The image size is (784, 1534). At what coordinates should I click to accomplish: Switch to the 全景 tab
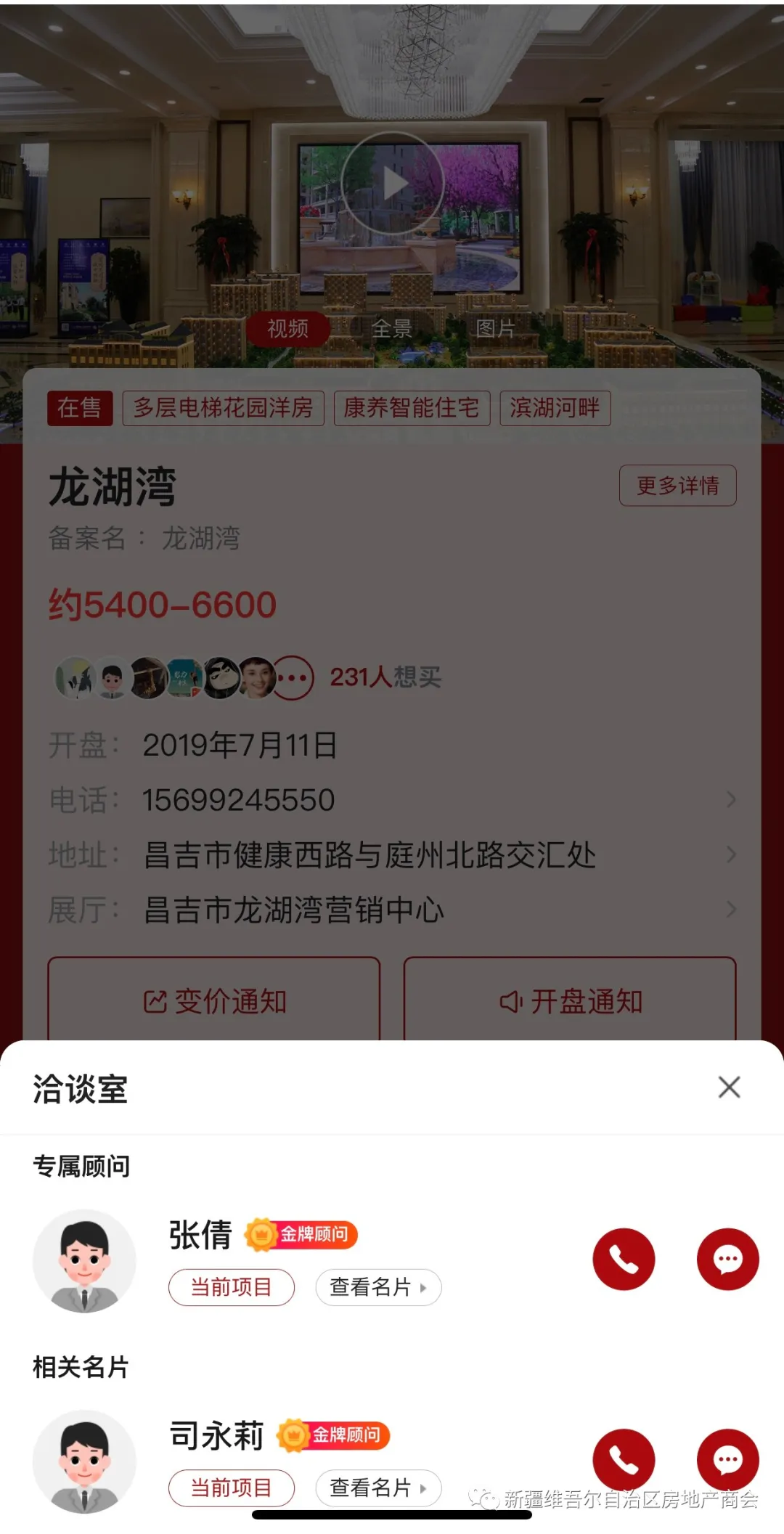[392, 329]
